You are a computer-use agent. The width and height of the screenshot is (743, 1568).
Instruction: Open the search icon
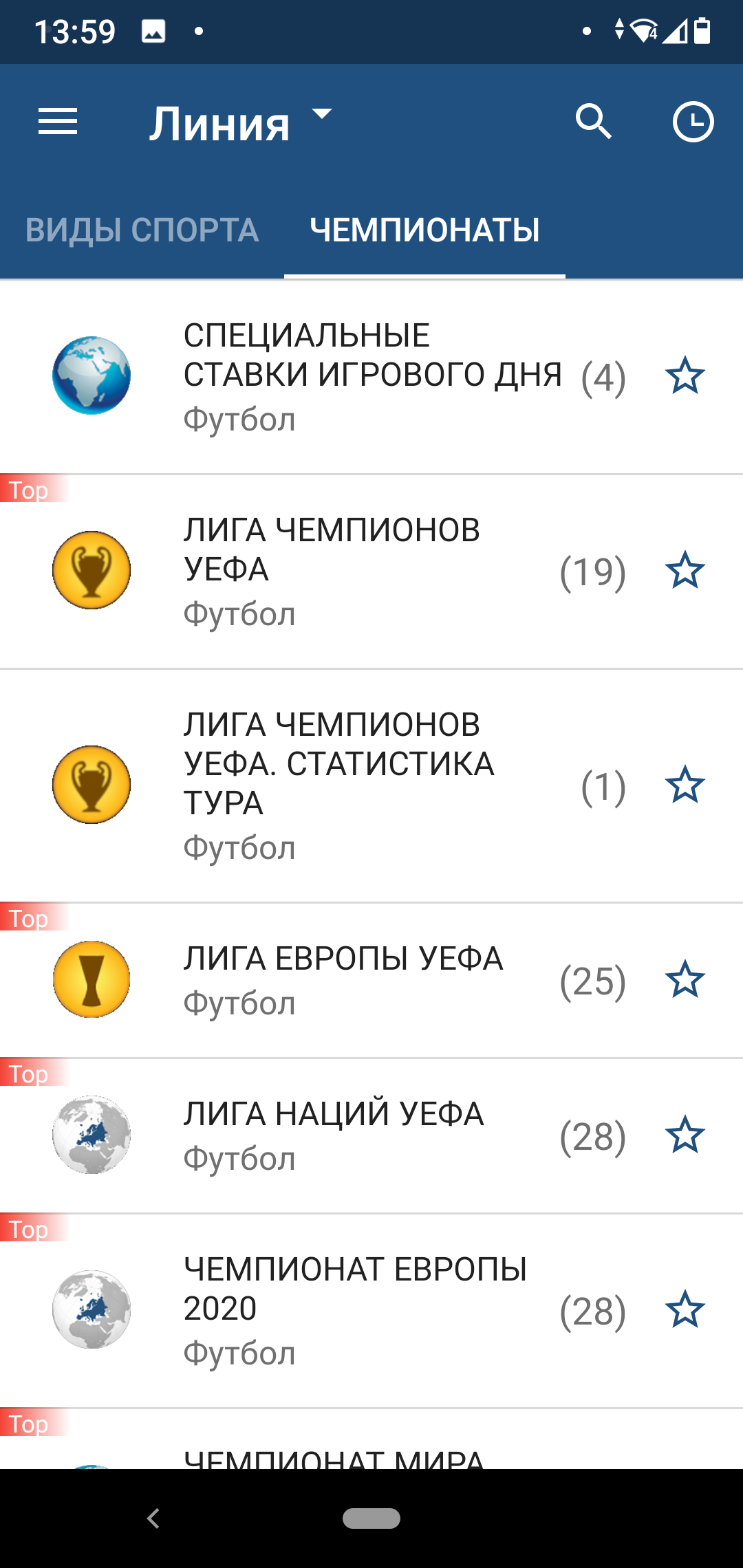coord(593,122)
